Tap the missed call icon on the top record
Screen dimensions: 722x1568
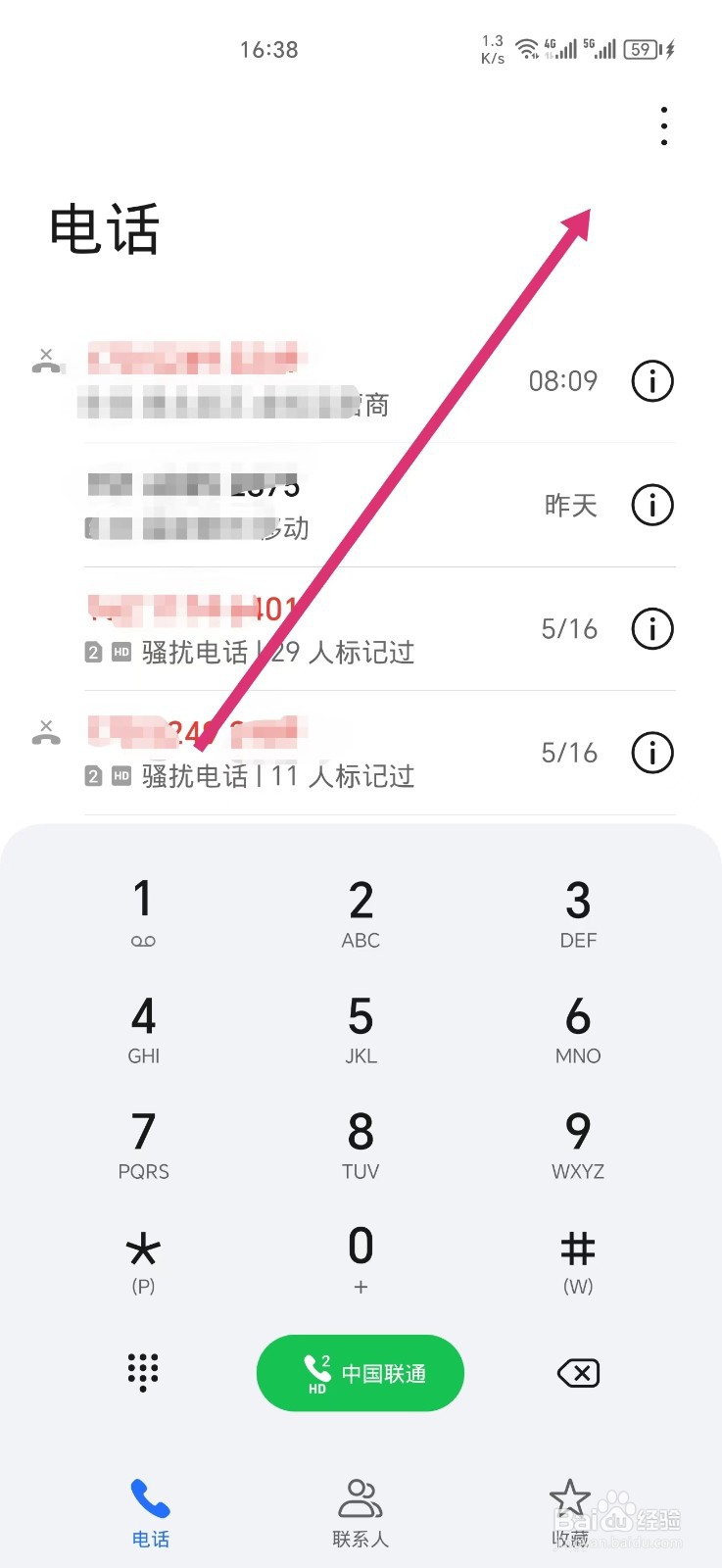click(x=45, y=360)
